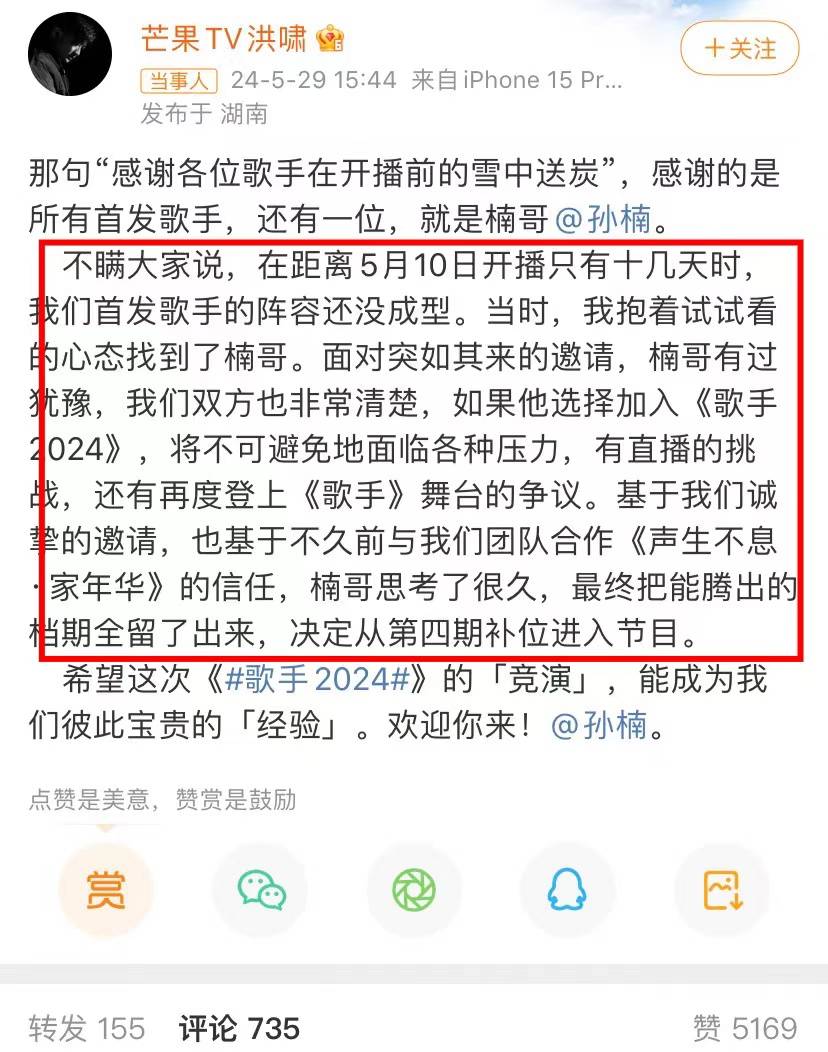Share the post to QQ

tap(567, 889)
